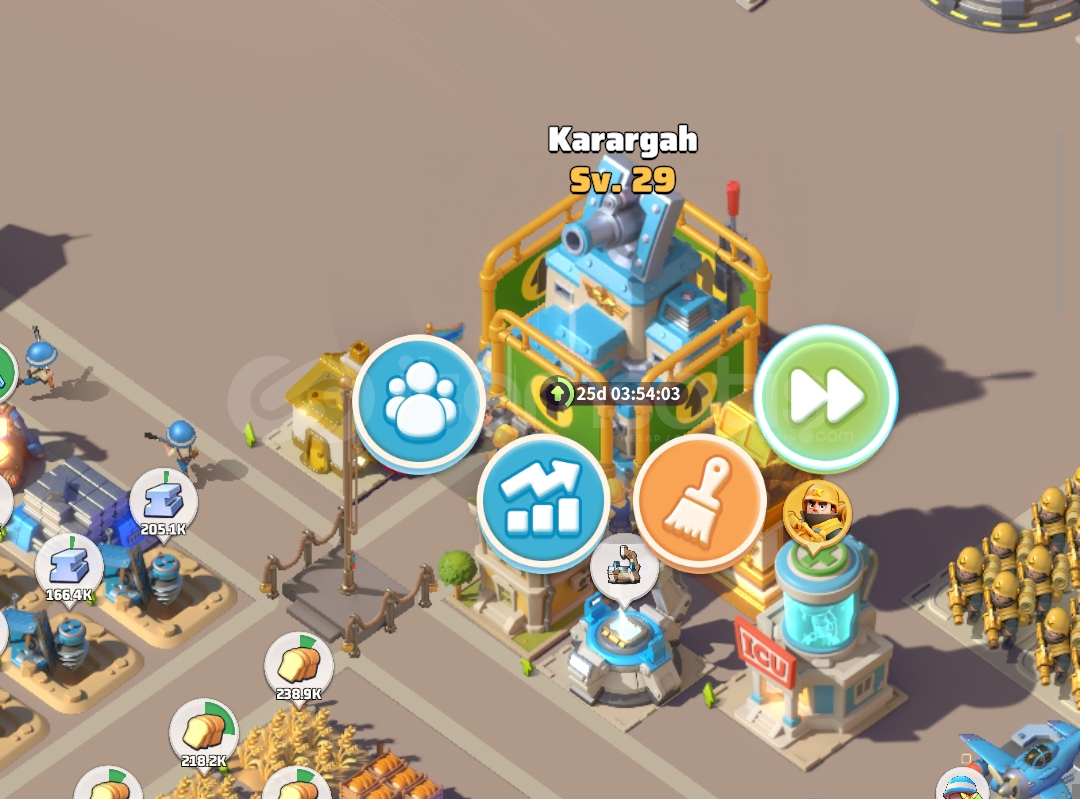Collect the 218.2K bread resource bubble
This screenshot has height=799, width=1080.
tap(203, 730)
